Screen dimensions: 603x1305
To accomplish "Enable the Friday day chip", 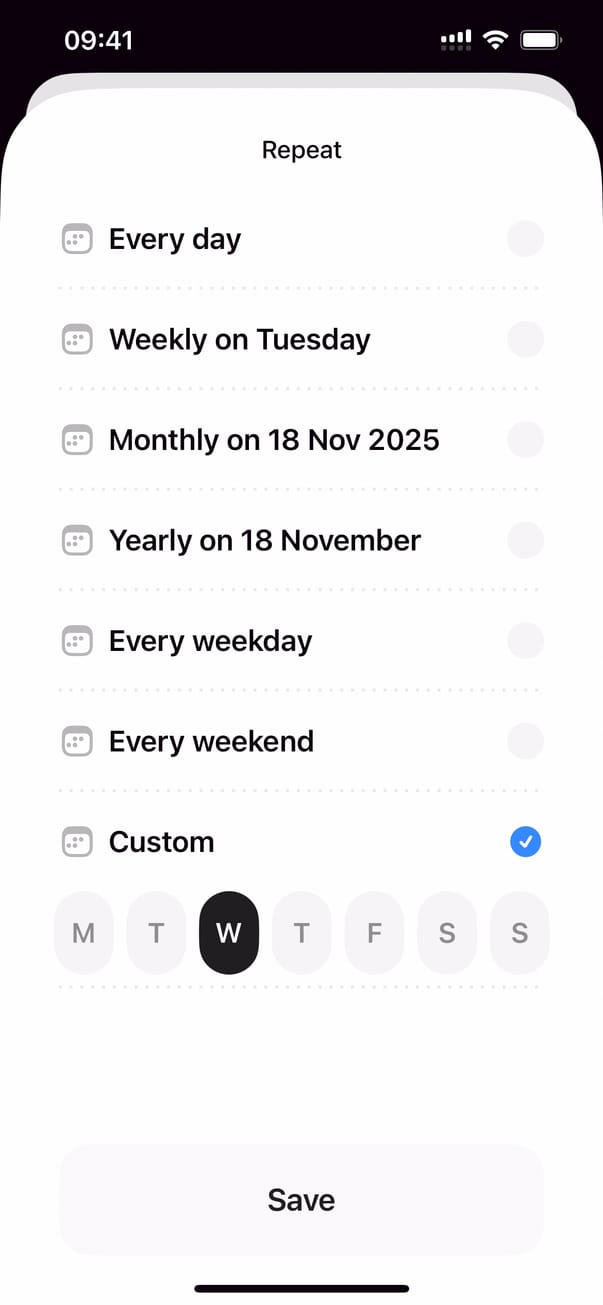I will pos(374,933).
